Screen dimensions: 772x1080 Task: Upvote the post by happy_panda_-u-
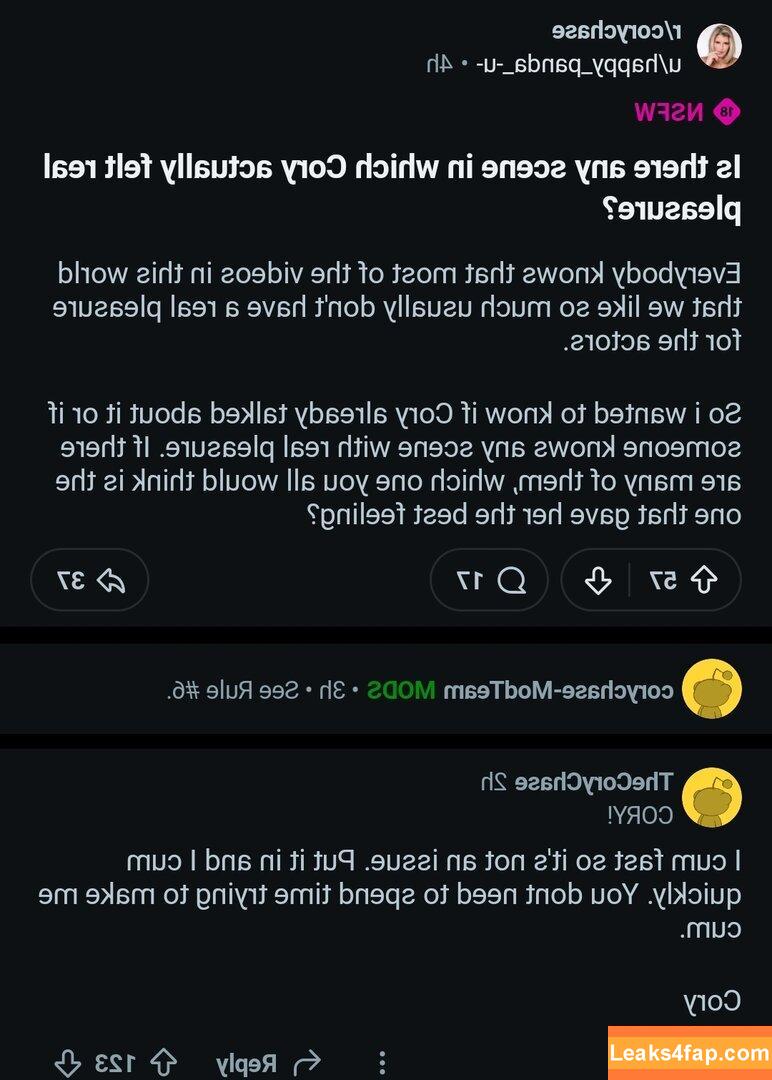click(704, 580)
